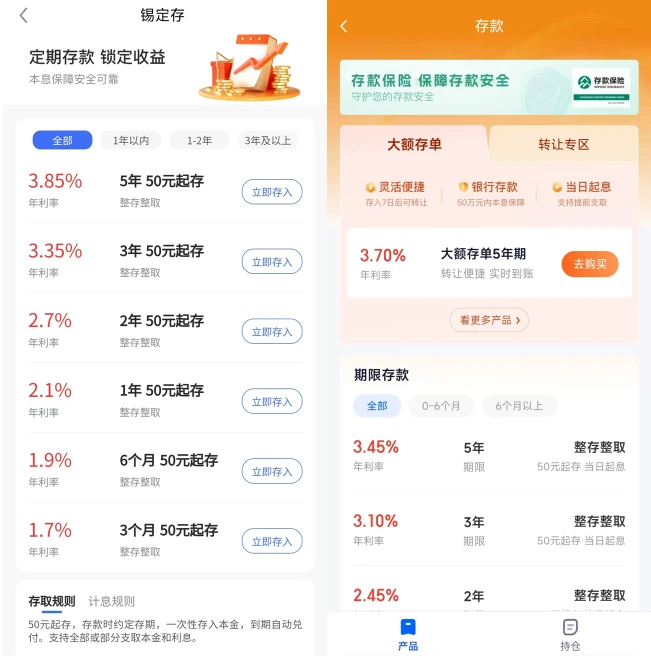Go back from the 存款 page
This screenshot has height=660, width=651.
[x=344, y=26]
